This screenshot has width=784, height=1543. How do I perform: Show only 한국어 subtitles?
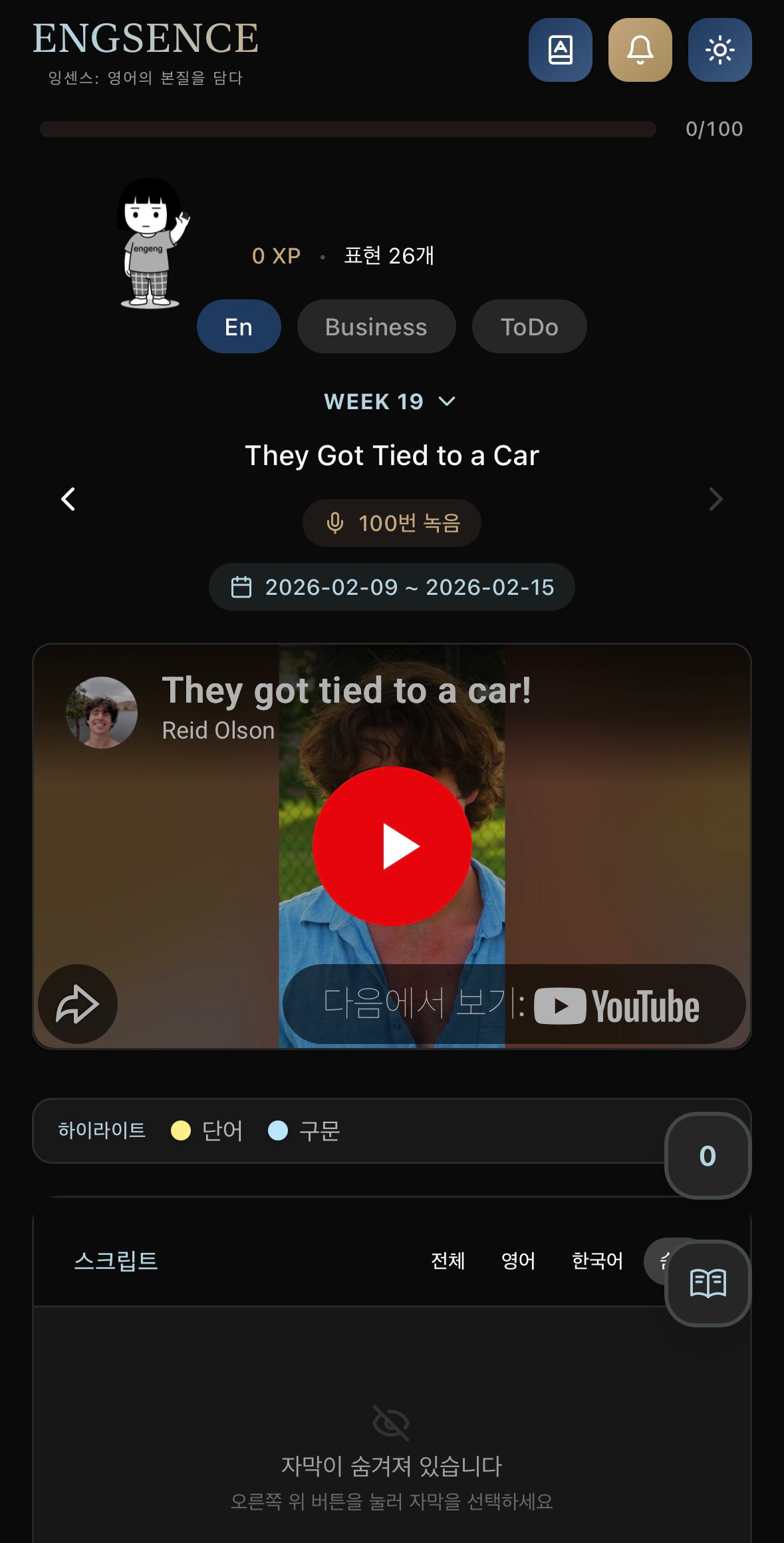tap(597, 1261)
